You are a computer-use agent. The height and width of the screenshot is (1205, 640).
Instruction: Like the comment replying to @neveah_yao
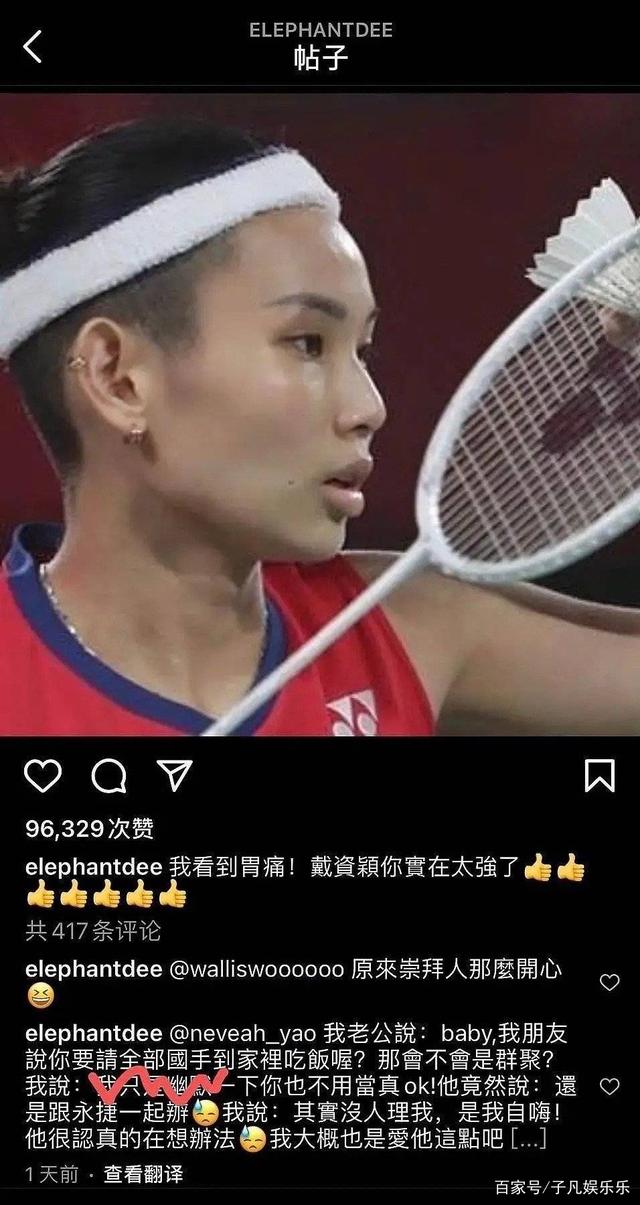point(609,1085)
